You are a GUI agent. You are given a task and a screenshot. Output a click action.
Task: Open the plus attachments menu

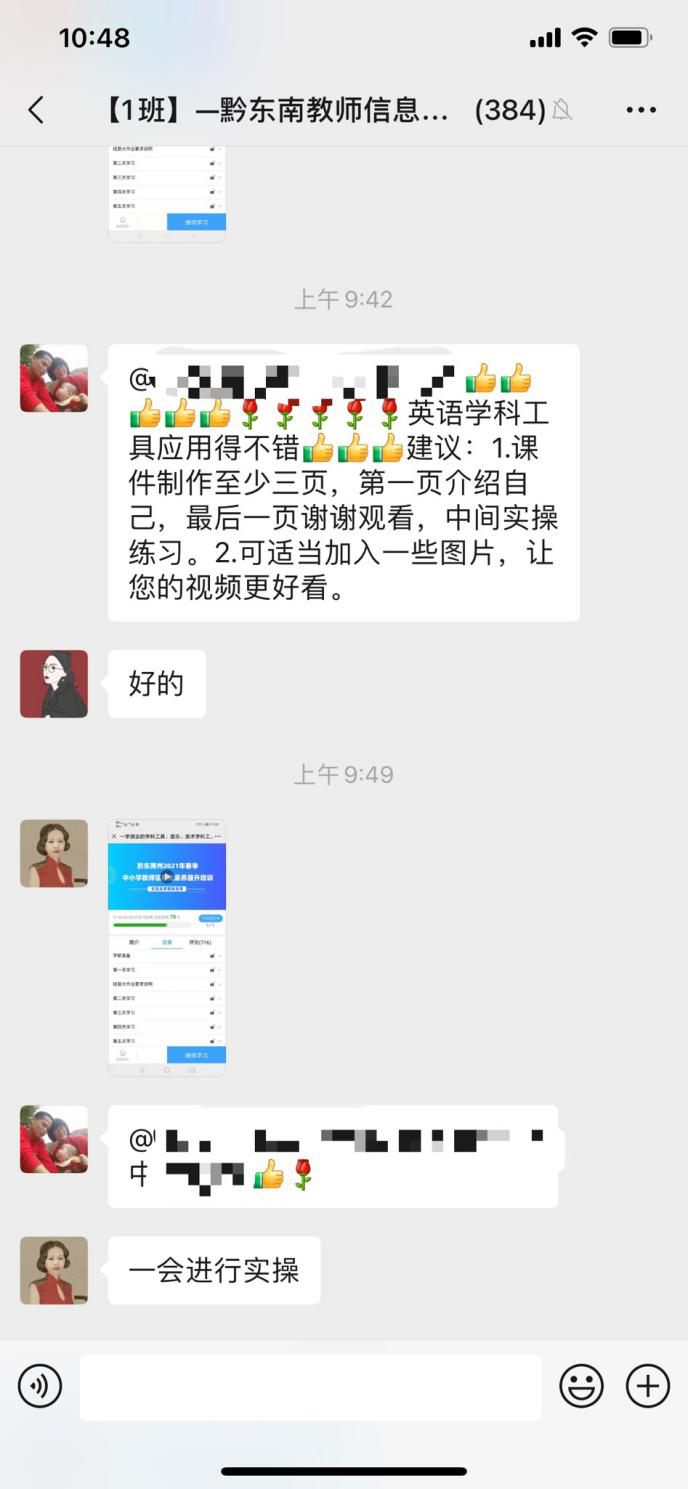(x=647, y=1386)
